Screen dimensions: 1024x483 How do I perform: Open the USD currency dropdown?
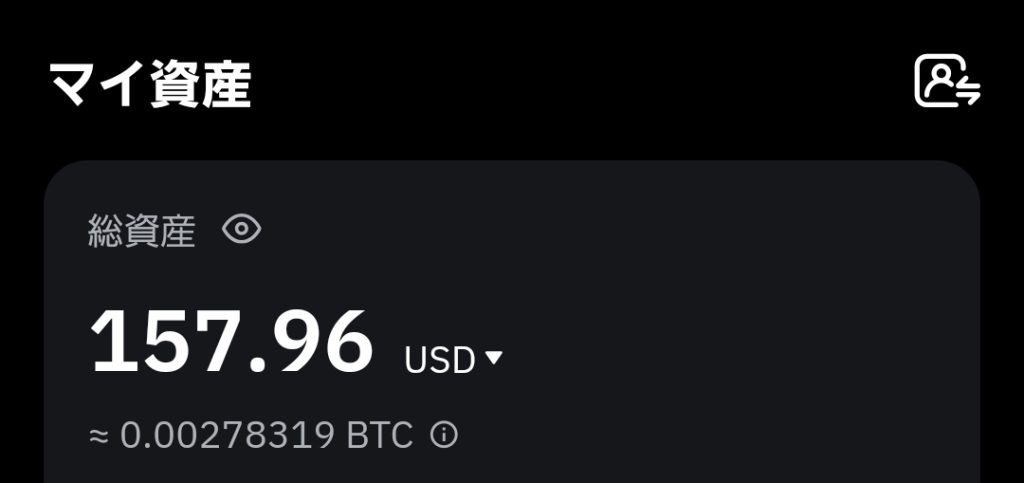coord(452,359)
